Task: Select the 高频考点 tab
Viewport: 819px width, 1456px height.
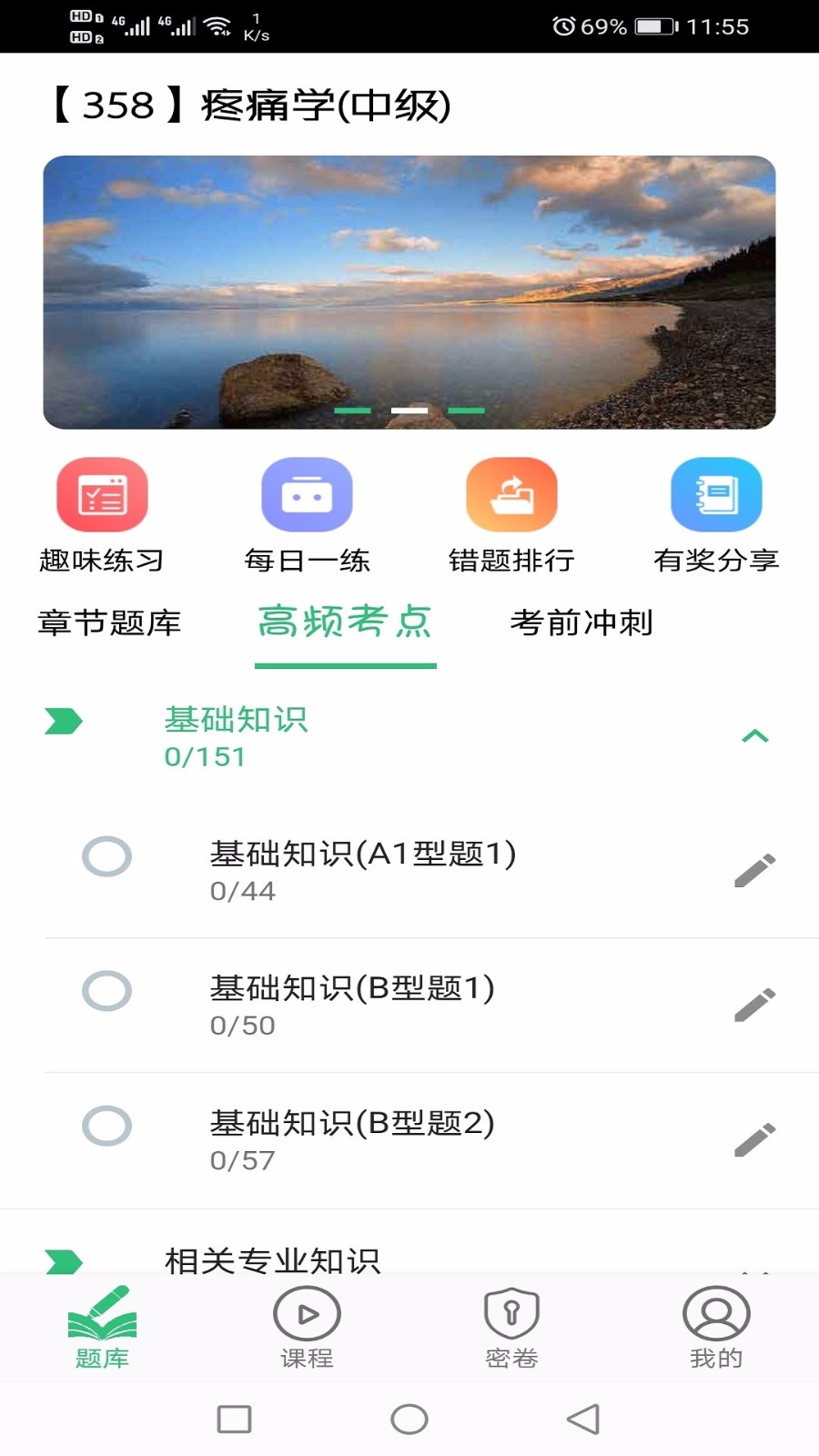Action: (x=345, y=623)
